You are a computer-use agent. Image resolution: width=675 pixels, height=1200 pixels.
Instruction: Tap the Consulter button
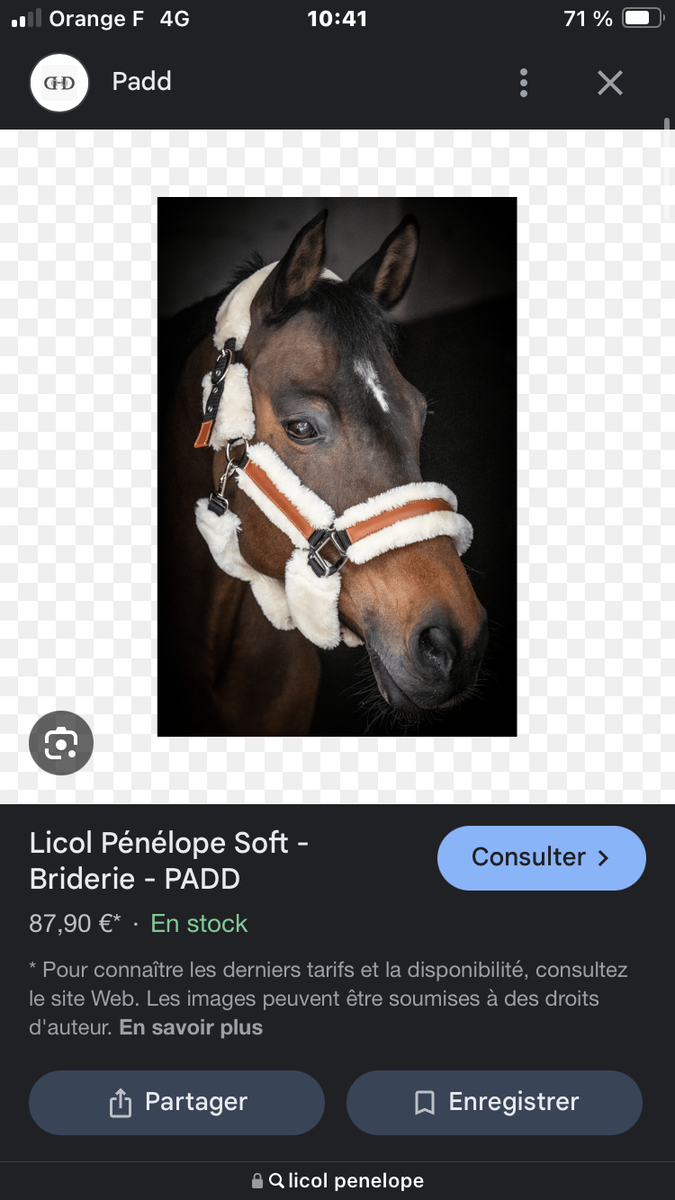click(541, 858)
